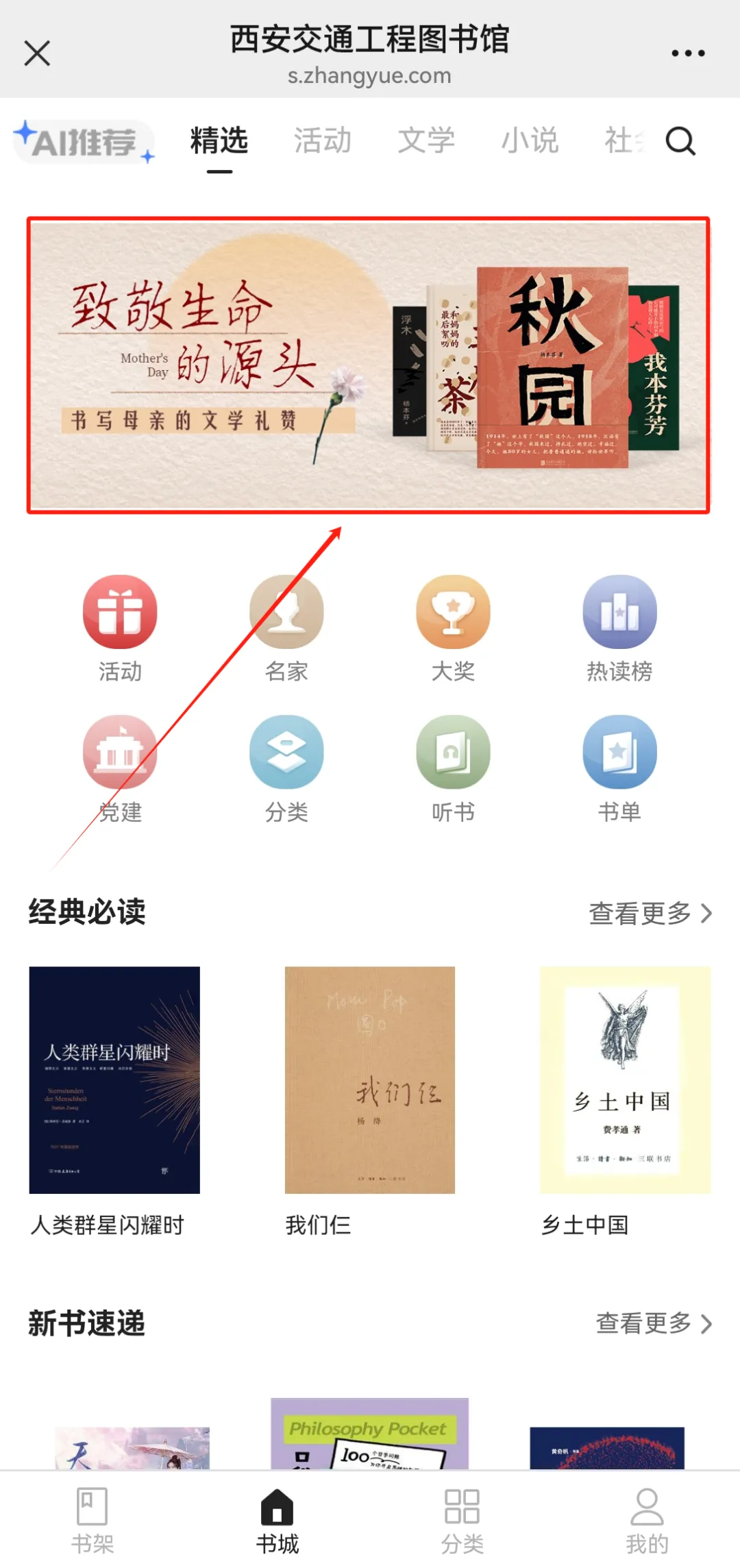Screen dimensions: 740x1568
Task: Open the three-dot overflow menu
Action: [687, 53]
